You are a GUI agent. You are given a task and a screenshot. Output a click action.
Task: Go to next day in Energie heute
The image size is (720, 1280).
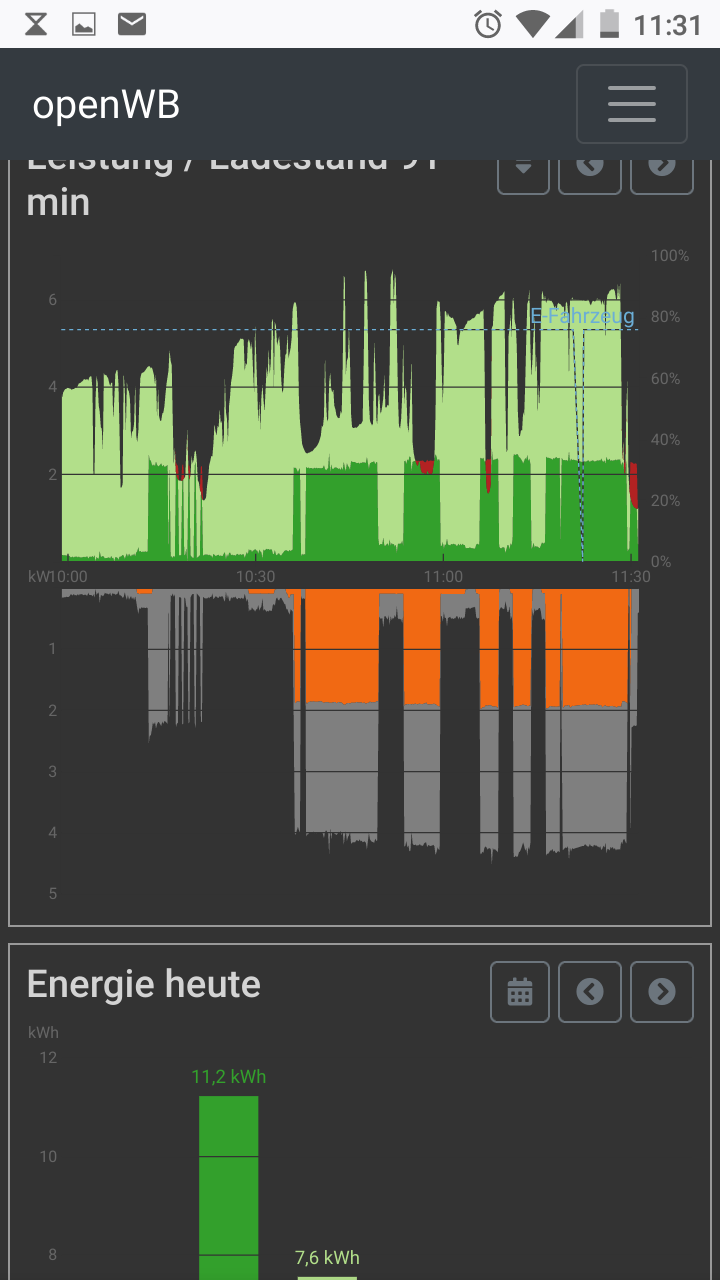662,992
